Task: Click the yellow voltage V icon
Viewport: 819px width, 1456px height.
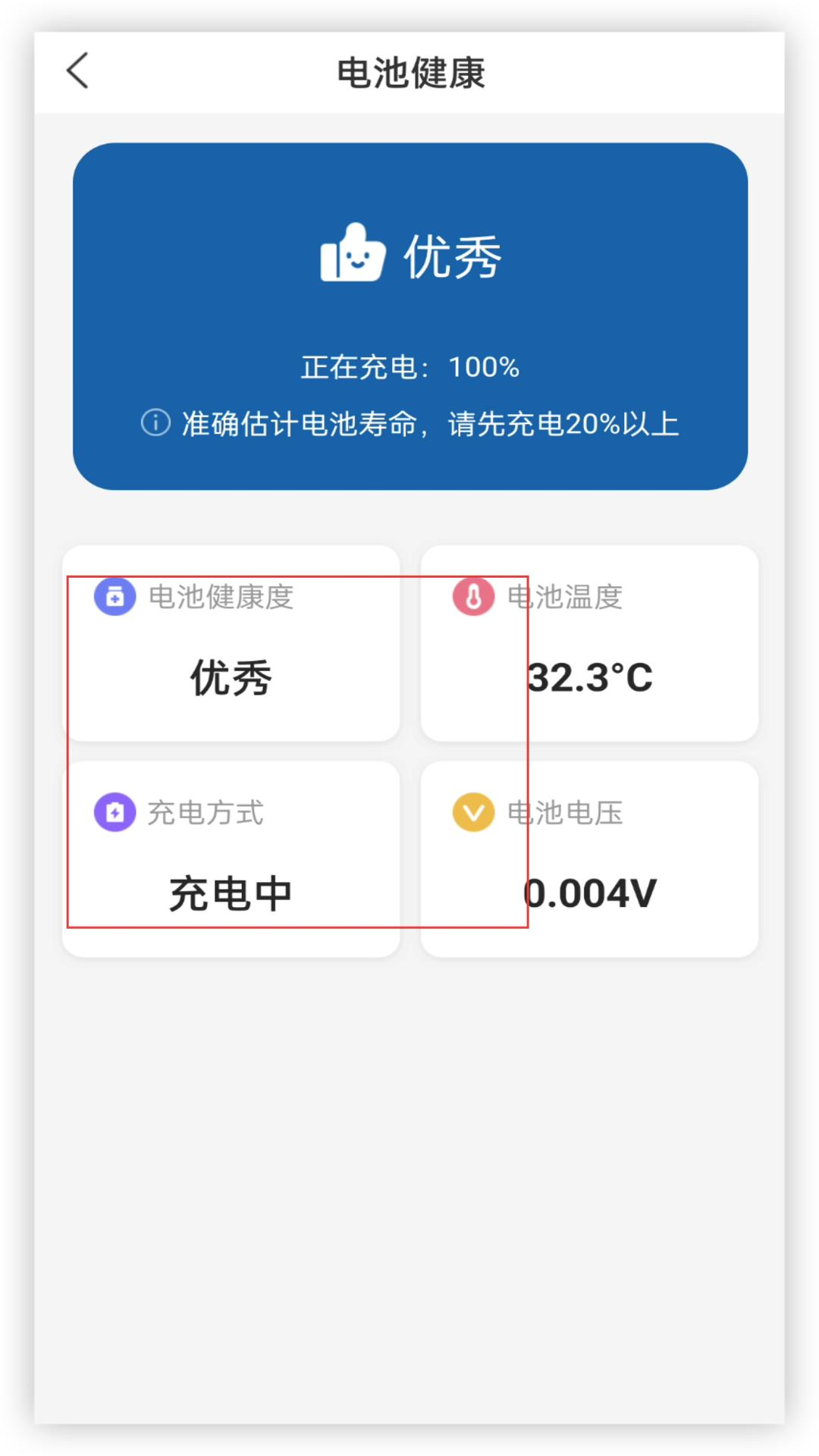Action: point(474,814)
